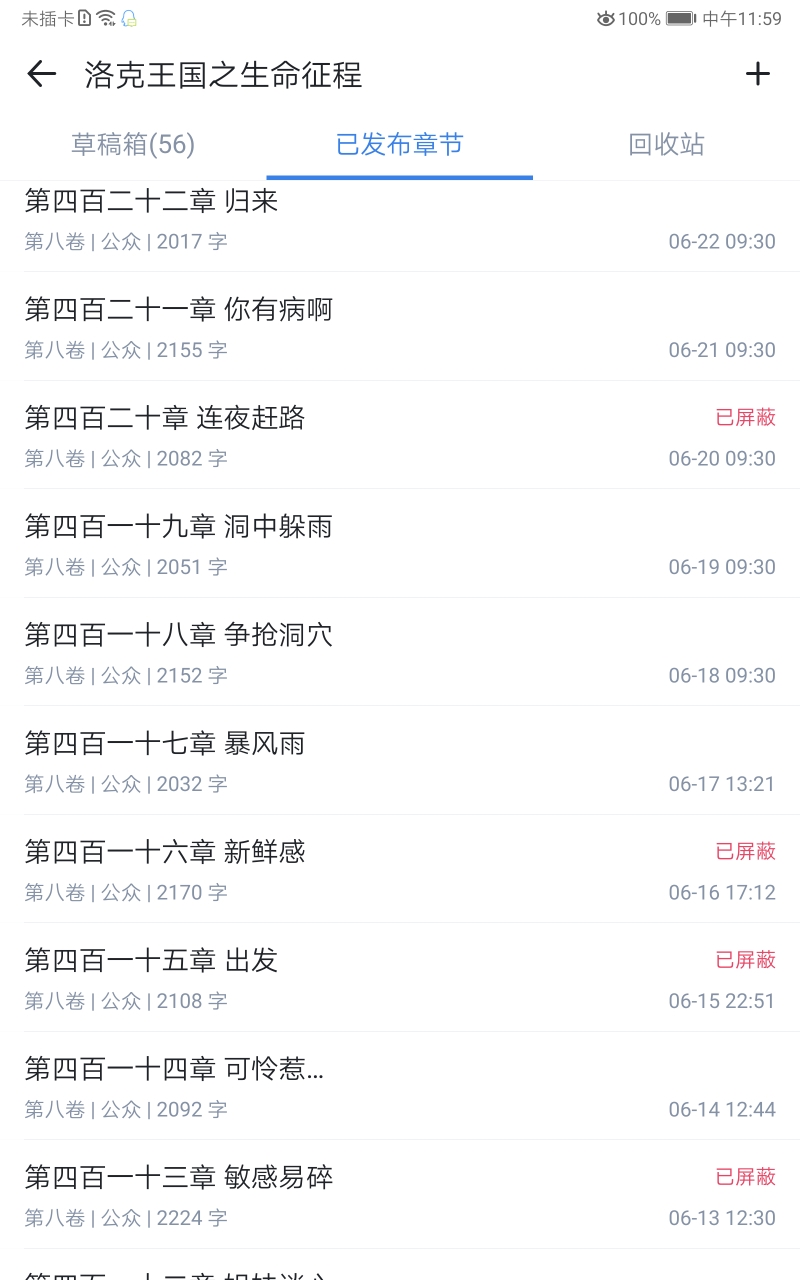Open chapter 第四百一十六章 新鲜感
Image resolution: width=800 pixels, height=1280 pixels.
pos(400,870)
